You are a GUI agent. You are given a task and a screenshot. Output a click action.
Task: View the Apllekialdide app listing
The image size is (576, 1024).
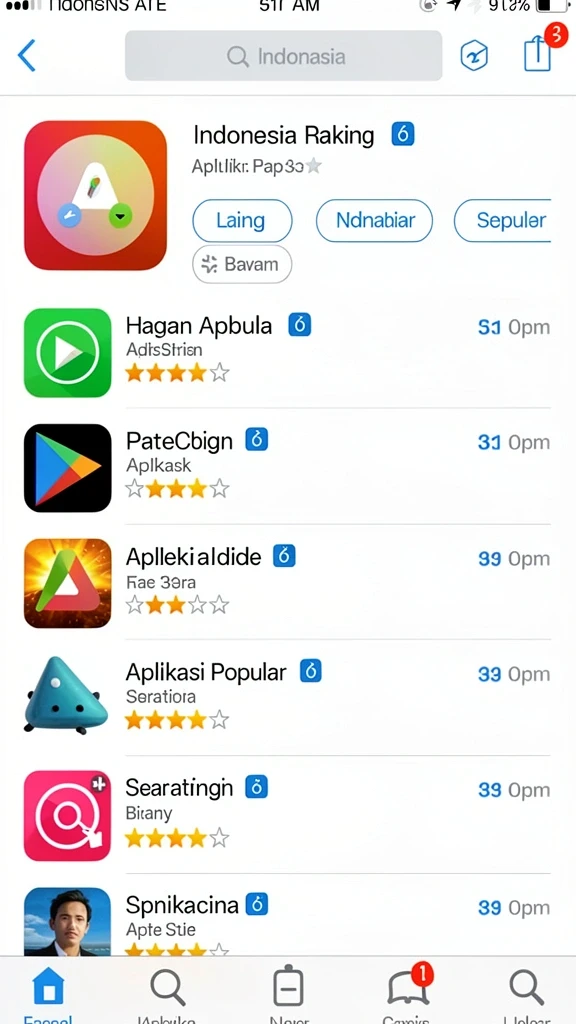coord(287,584)
